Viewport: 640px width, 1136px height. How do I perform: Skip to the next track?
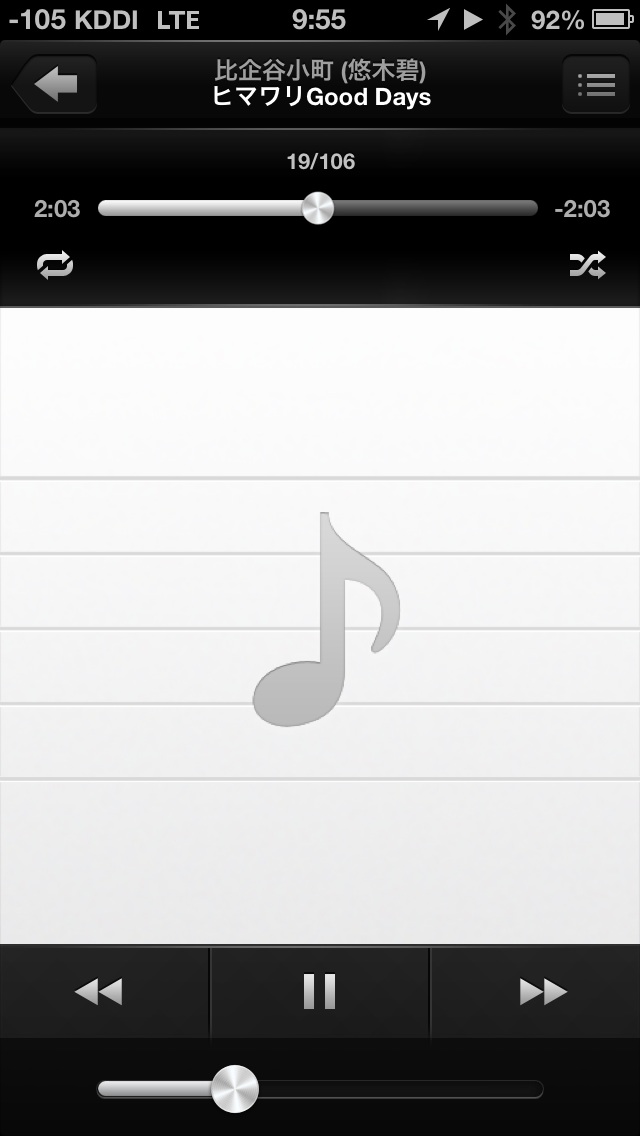(543, 991)
